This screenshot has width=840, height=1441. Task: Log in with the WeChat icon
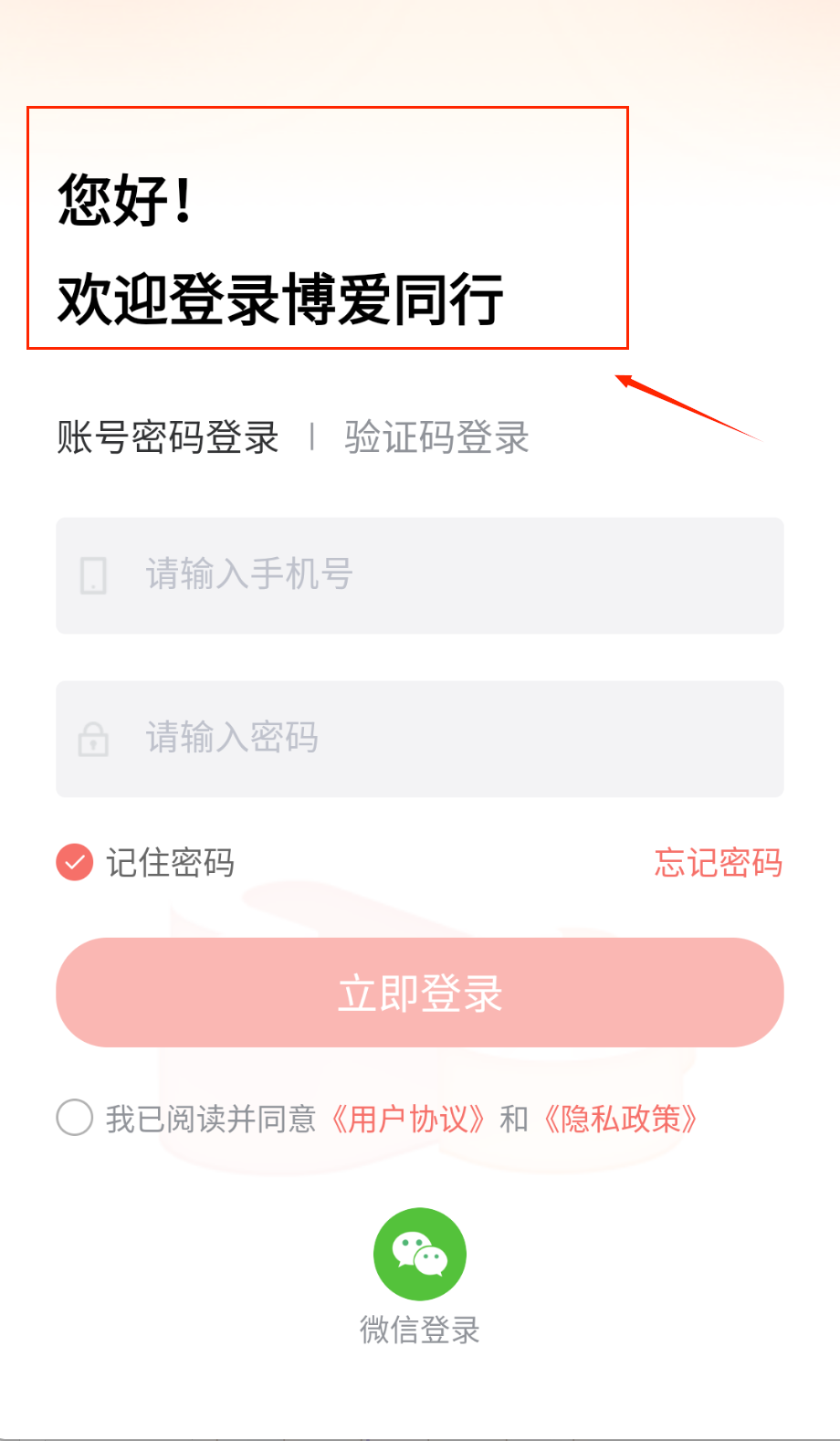click(x=420, y=1254)
